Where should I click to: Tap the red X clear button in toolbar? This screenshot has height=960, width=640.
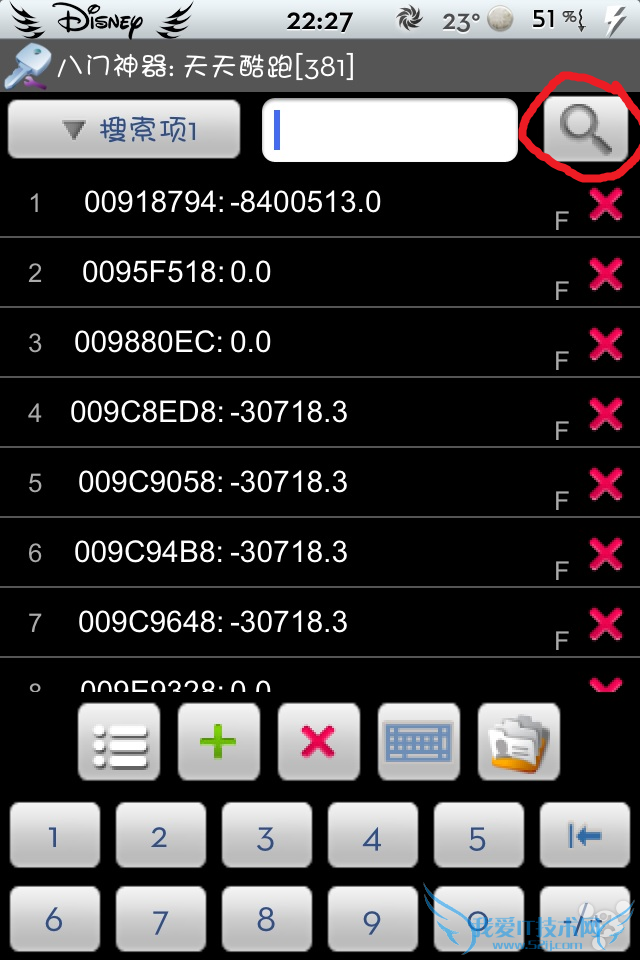tap(318, 742)
